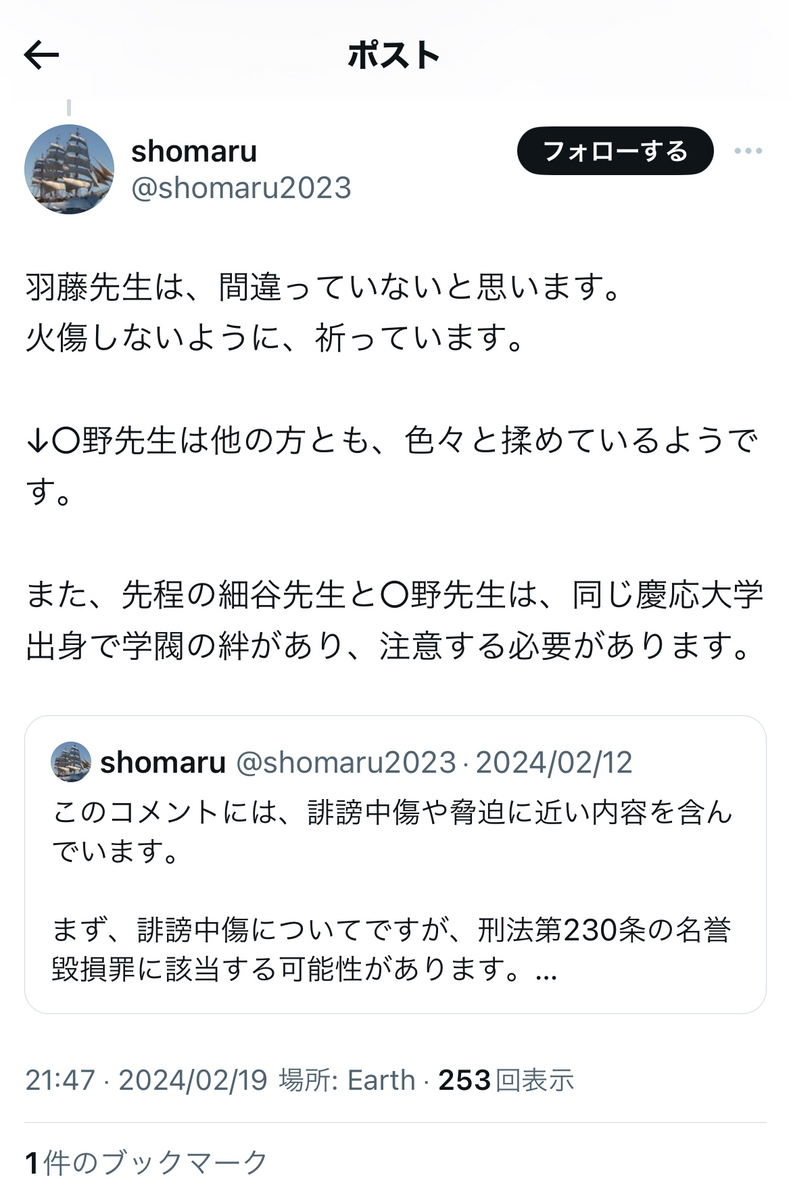Go back using the arrow icon
The width and height of the screenshot is (791, 1200).
pos(42,55)
